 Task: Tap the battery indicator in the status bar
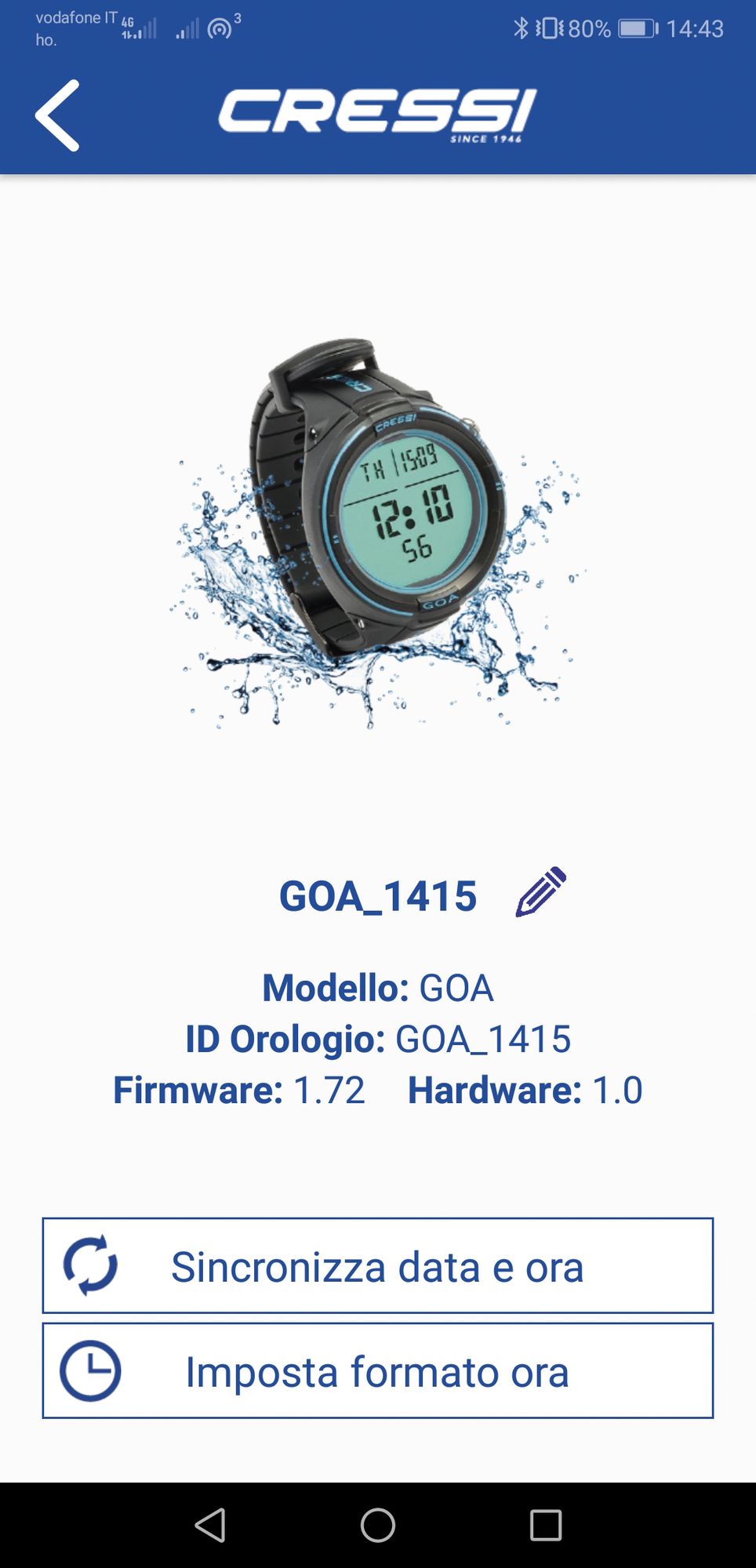(635, 28)
